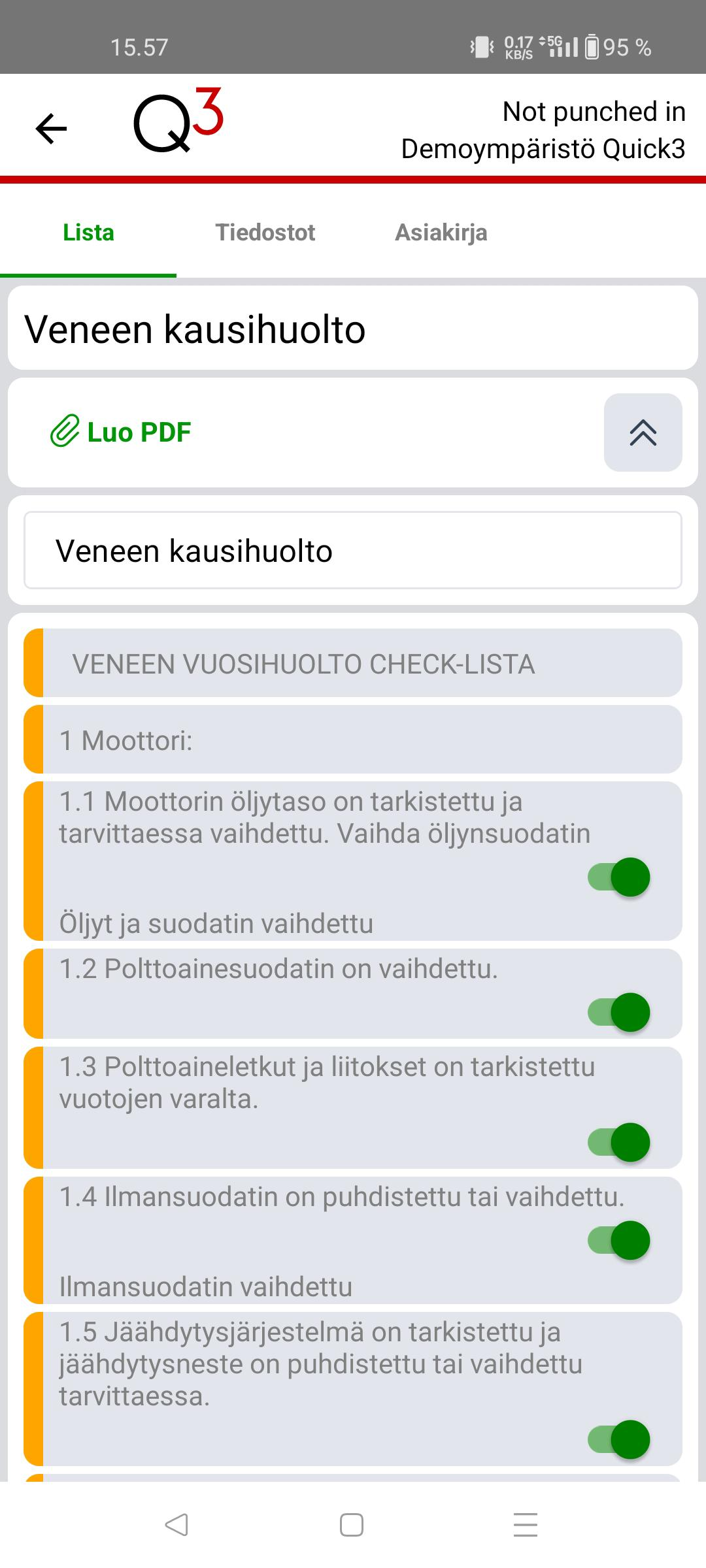Disable item 1.3 Polttoaineletkut switch
Screen dimensions: 706x1568
[x=618, y=1142]
